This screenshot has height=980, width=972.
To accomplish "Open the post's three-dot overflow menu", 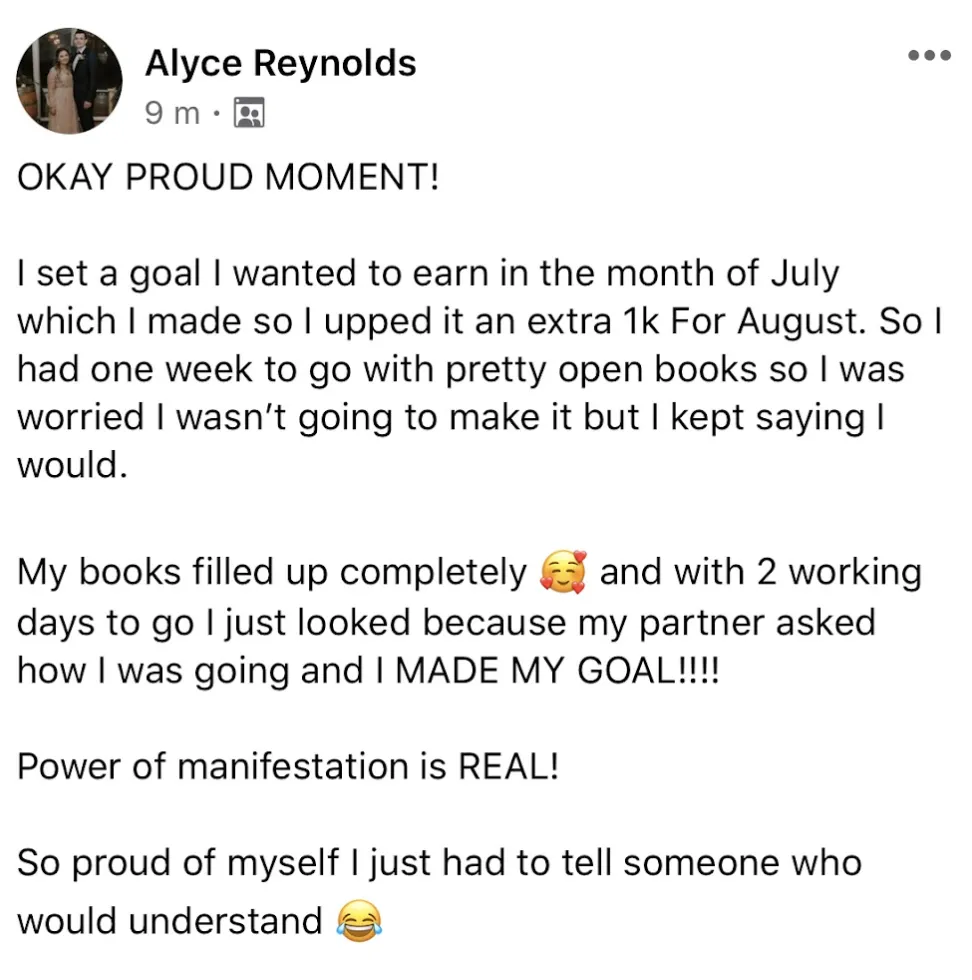I will pyautogui.click(x=929, y=57).
